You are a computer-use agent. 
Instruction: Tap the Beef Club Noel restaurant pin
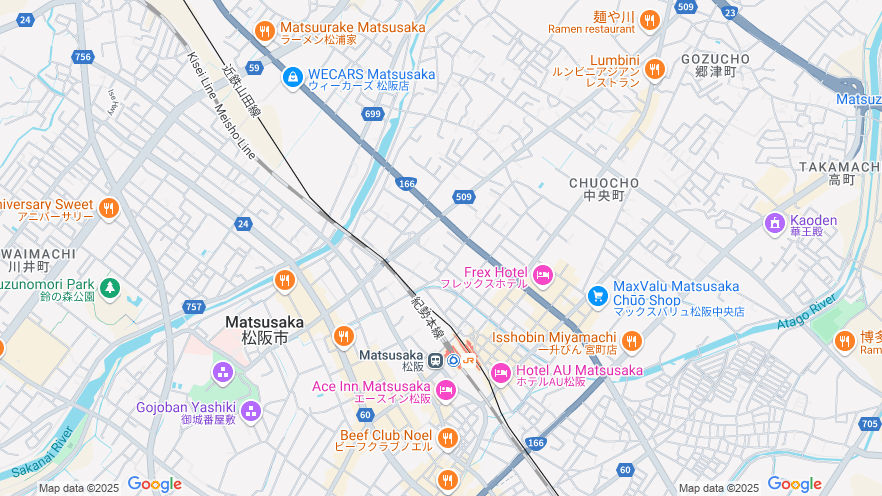tap(447, 438)
